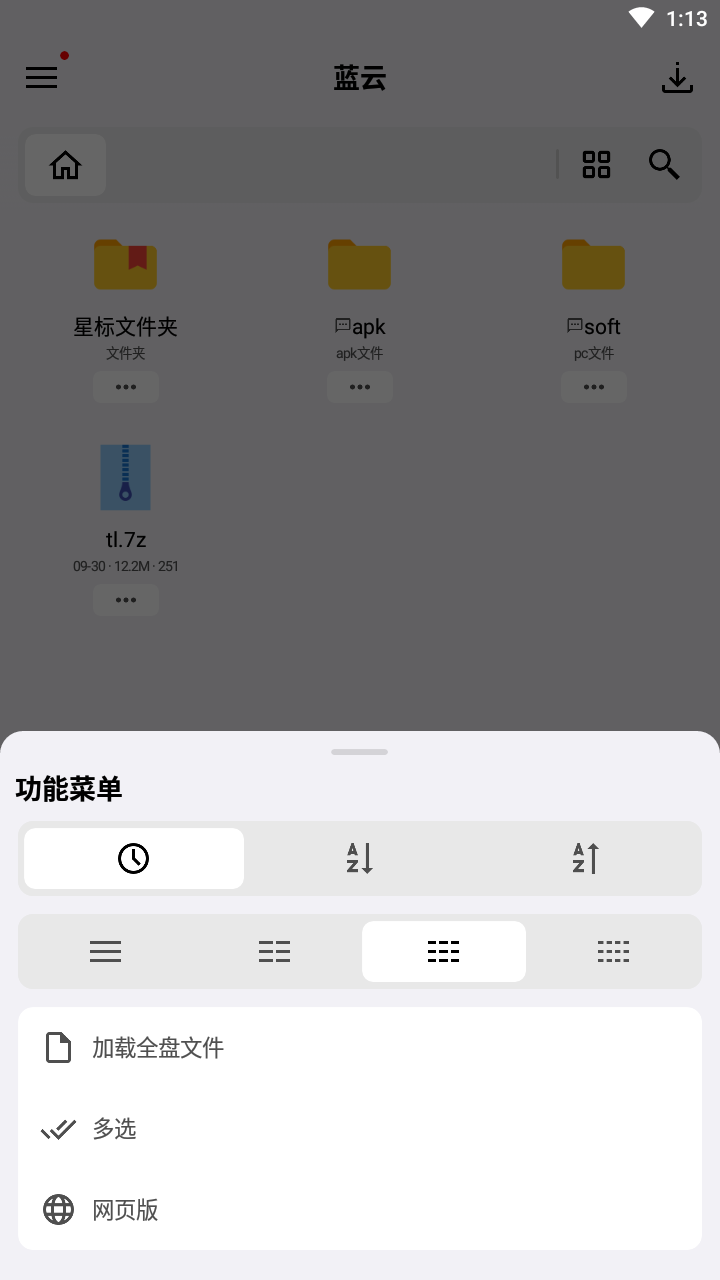Click the multi-select double-check icon
This screenshot has height=1280, width=720.
coord(58,1129)
